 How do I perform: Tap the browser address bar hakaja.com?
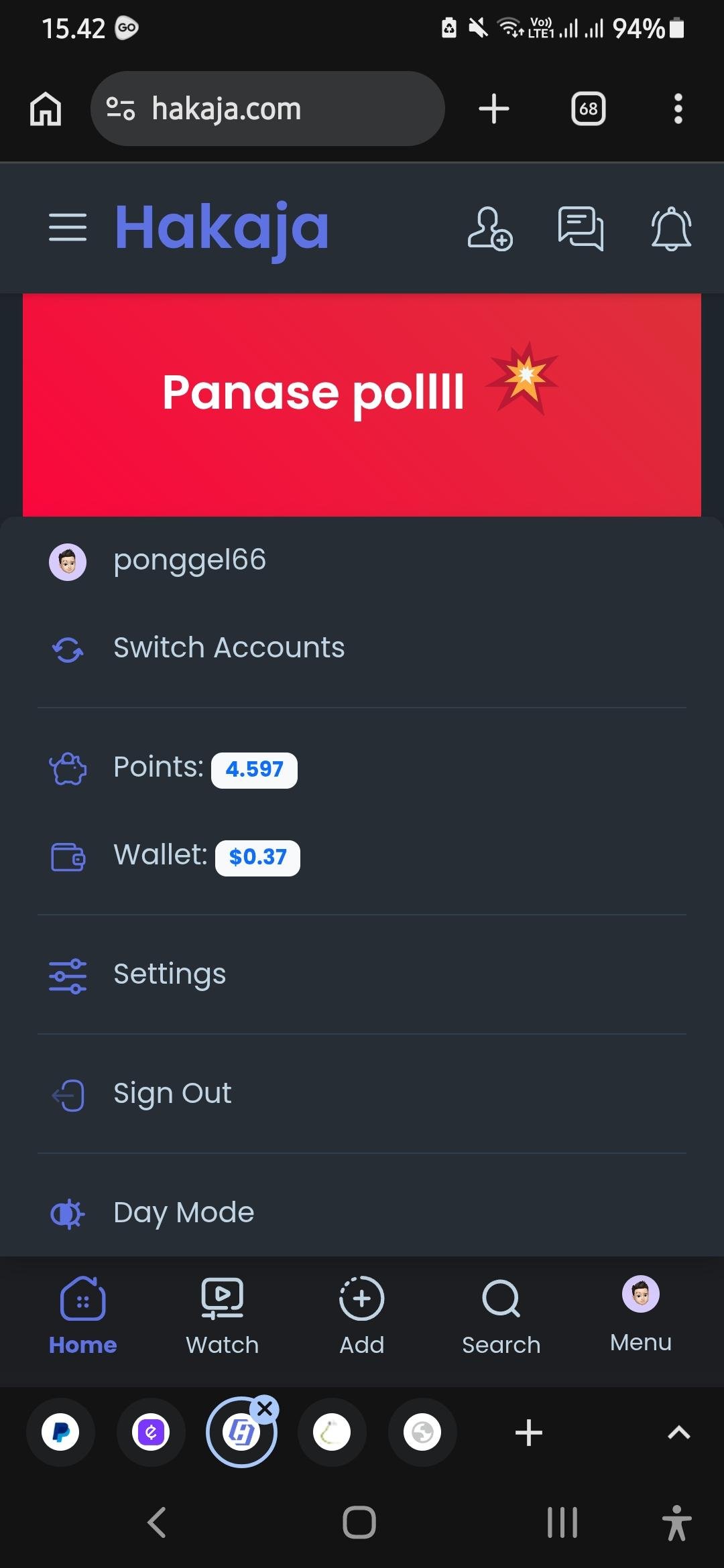coord(268,109)
